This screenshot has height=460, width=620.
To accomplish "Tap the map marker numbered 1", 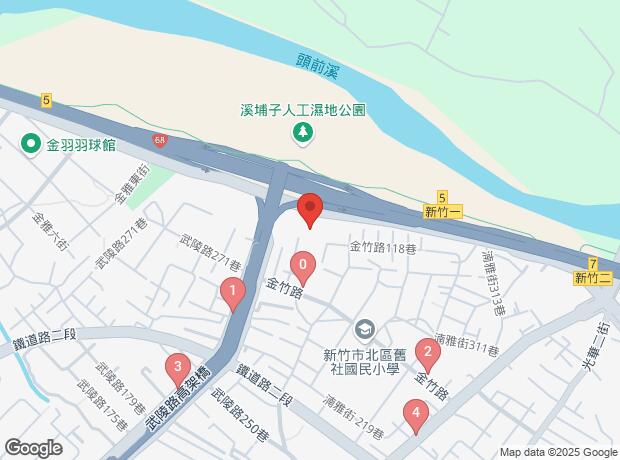I will [232, 294].
